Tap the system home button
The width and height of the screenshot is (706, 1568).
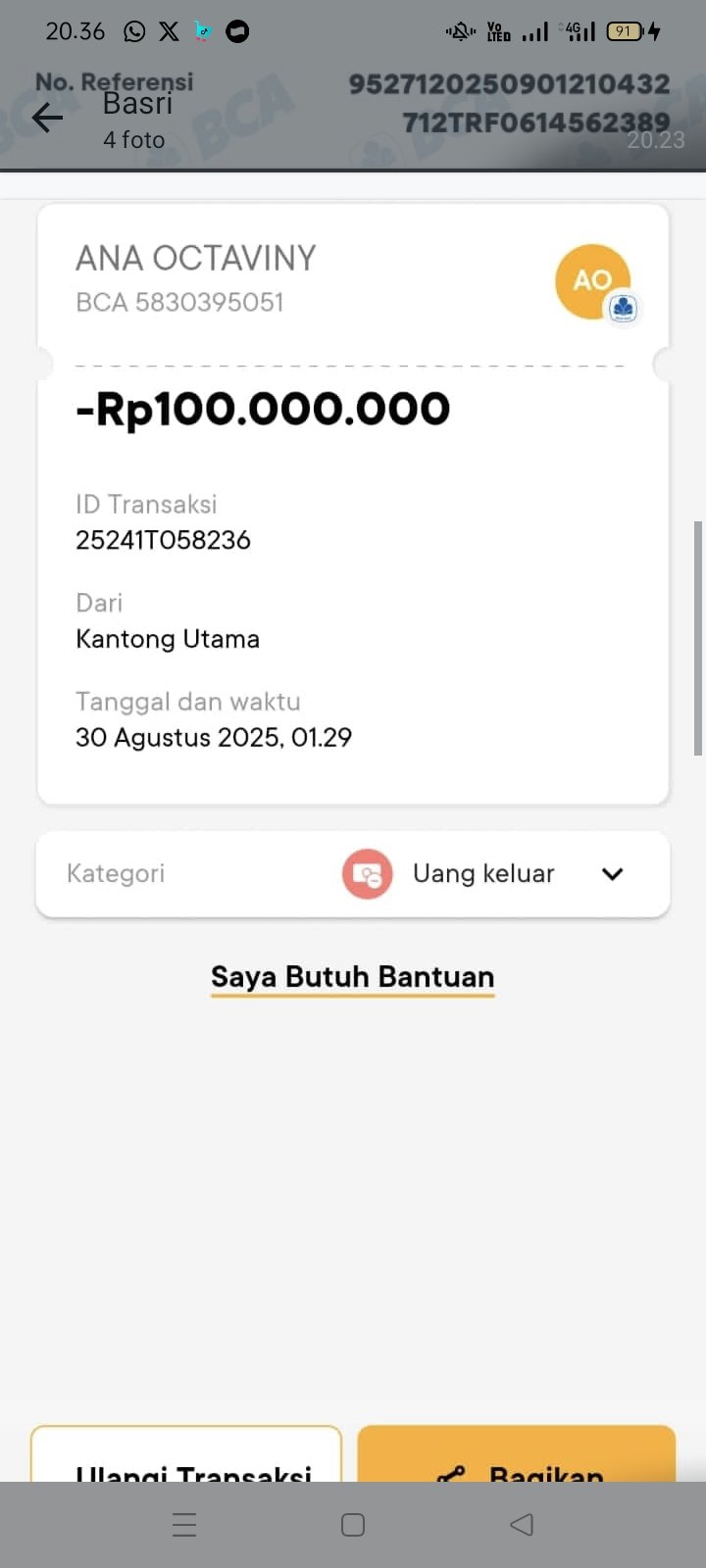tap(353, 1525)
